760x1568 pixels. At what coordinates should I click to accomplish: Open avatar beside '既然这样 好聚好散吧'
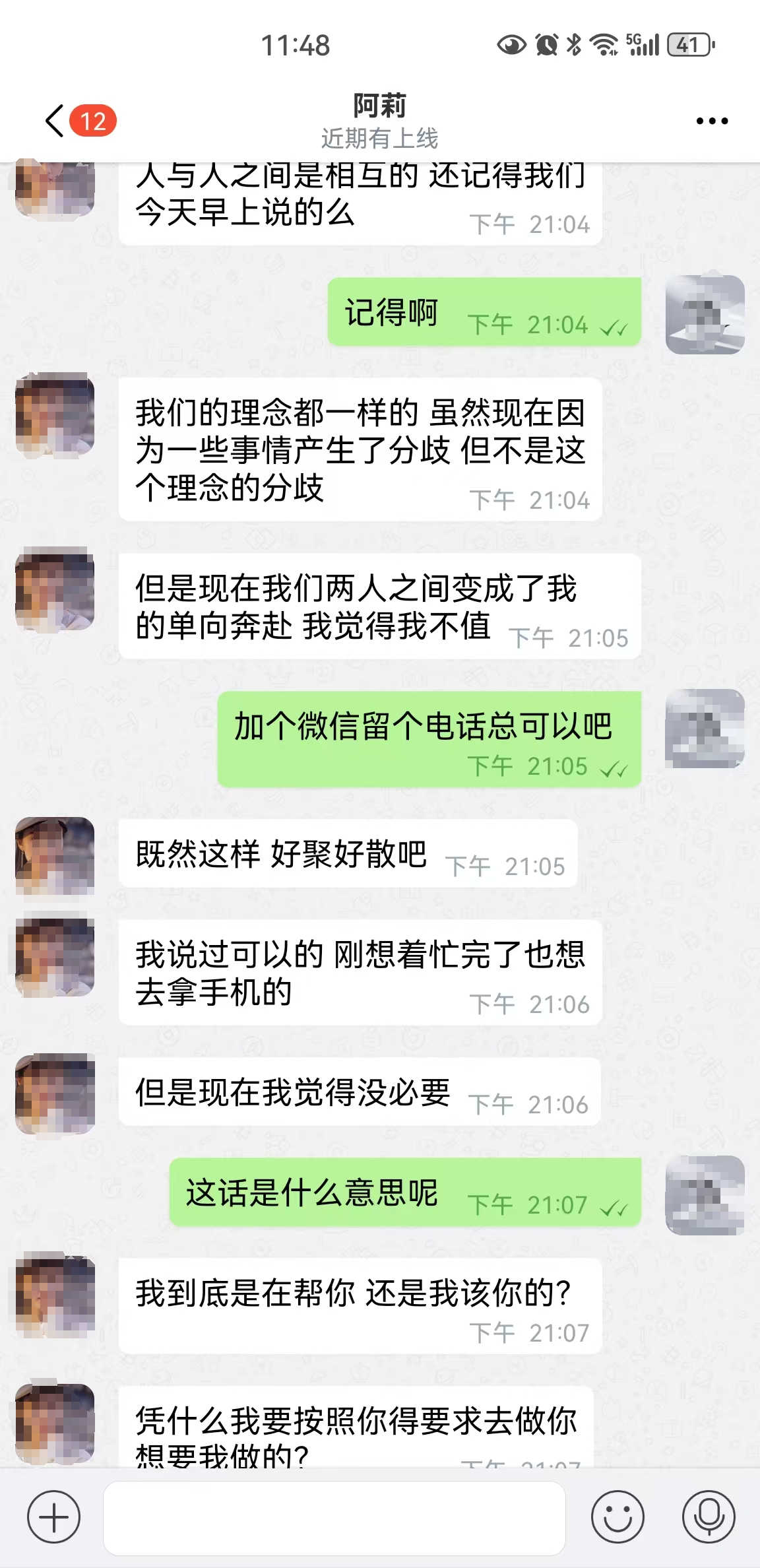tap(55, 856)
